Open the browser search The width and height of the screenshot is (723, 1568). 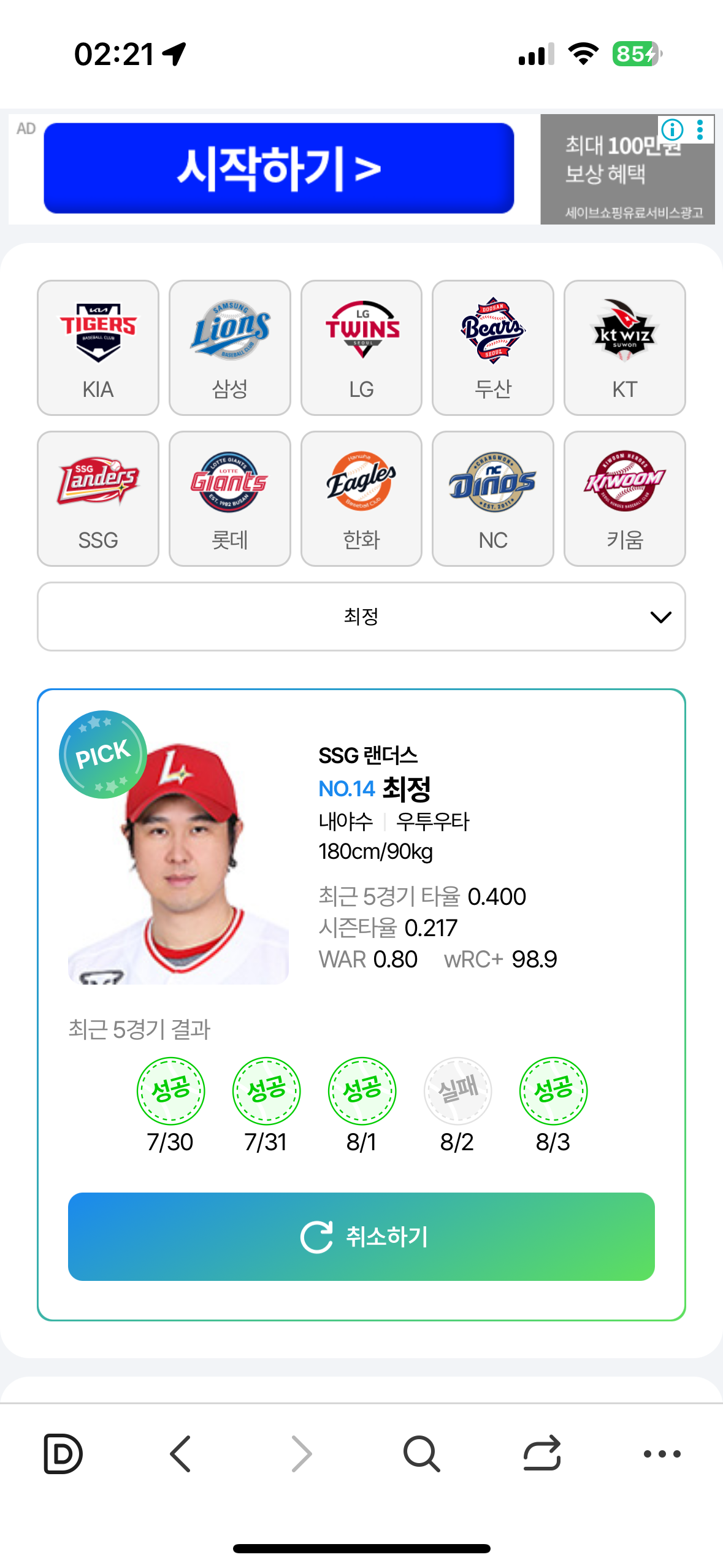click(x=422, y=1453)
